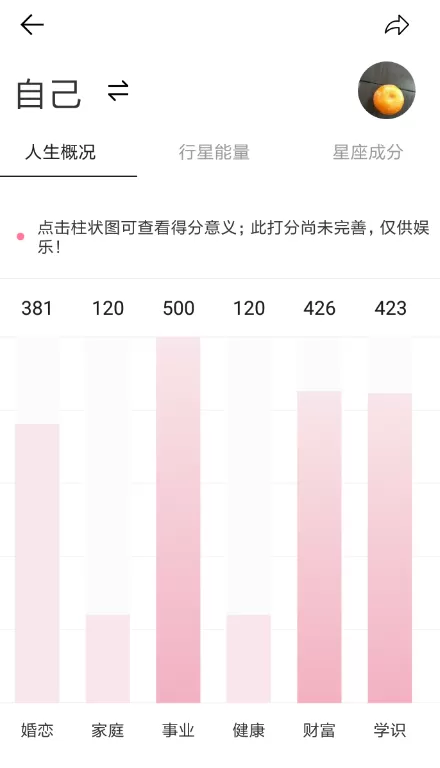This screenshot has height=768, width=440.
Task: Switch to the 行星能量 tab
Action: 214,152
